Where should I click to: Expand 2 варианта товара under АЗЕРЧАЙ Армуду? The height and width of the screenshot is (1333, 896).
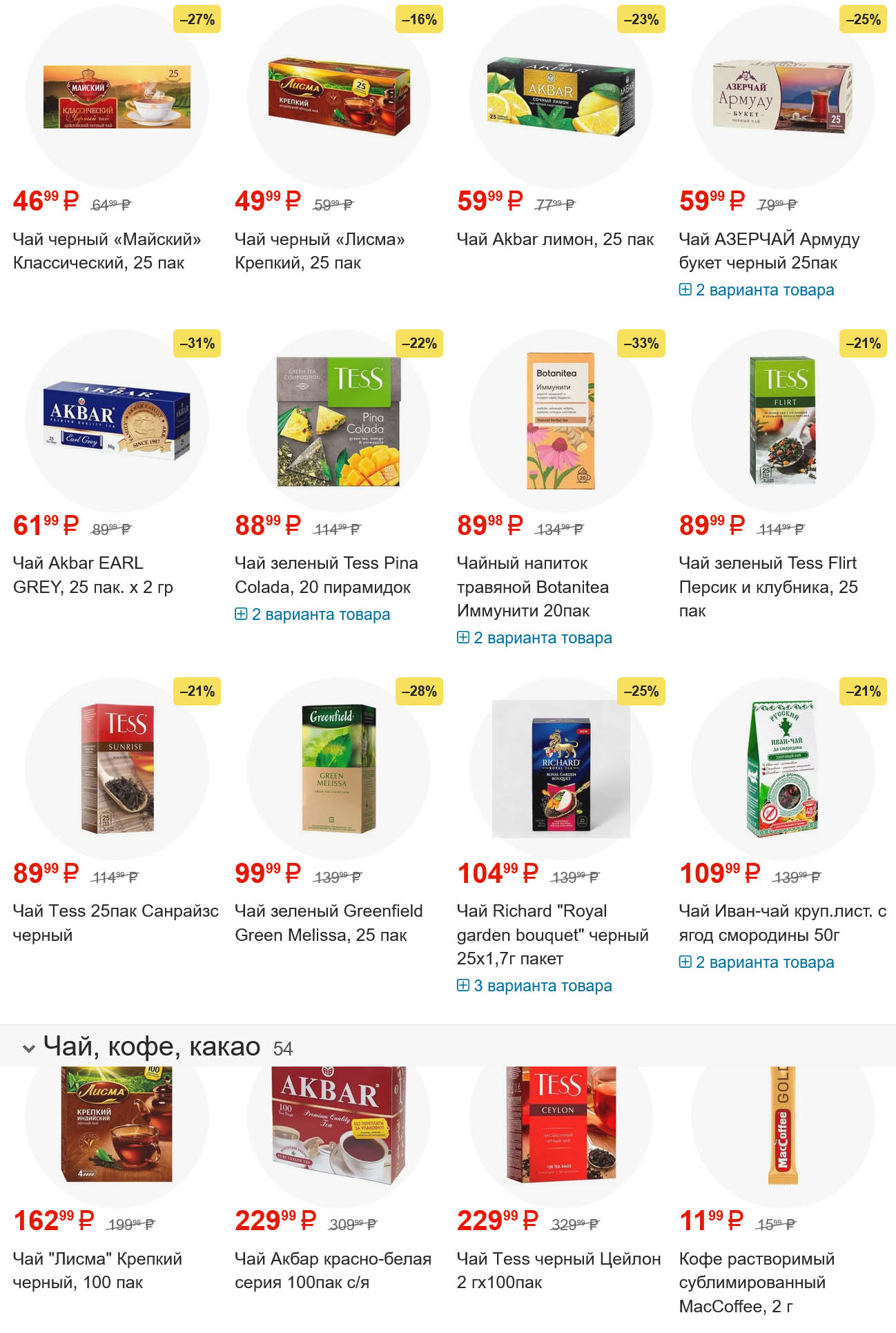click(x=757, y=290)
